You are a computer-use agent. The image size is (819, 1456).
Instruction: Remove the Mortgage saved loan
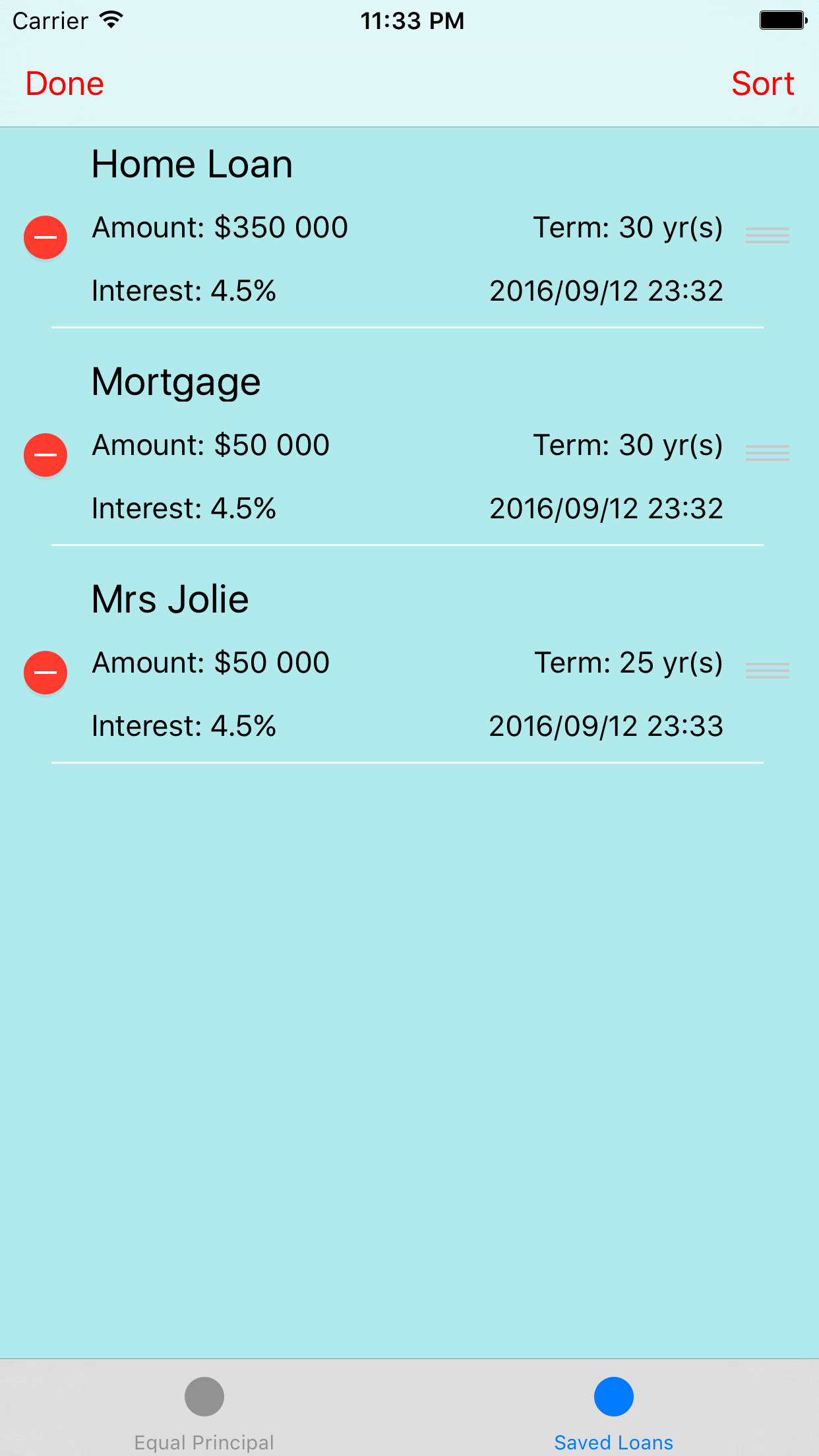[x=45, y=455]
